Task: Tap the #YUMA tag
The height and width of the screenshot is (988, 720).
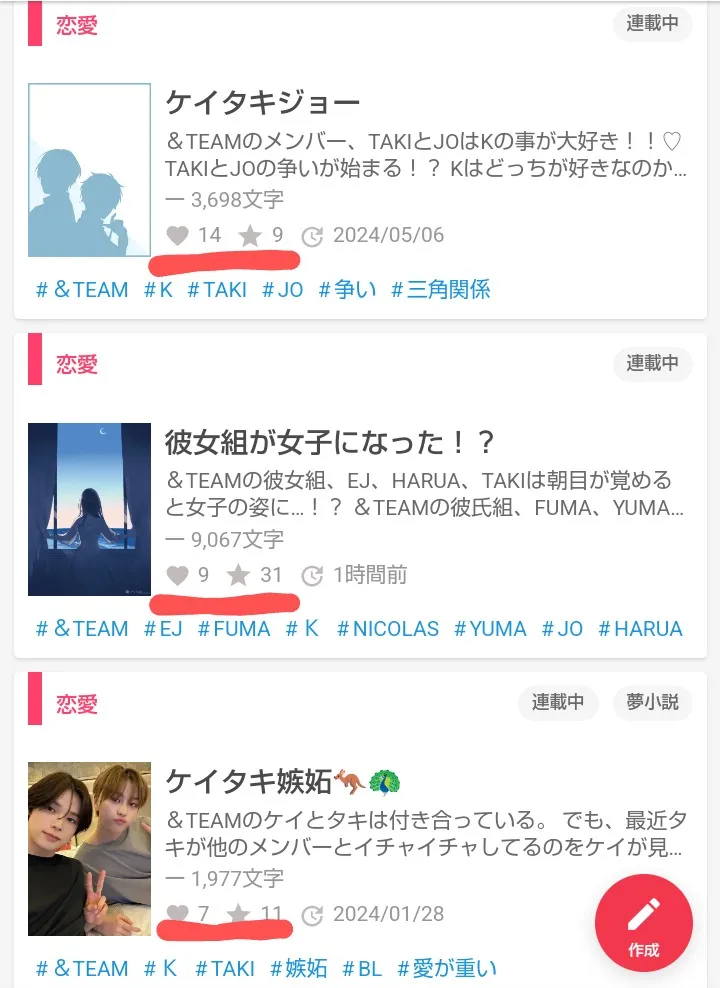Action: pos(490,629)
